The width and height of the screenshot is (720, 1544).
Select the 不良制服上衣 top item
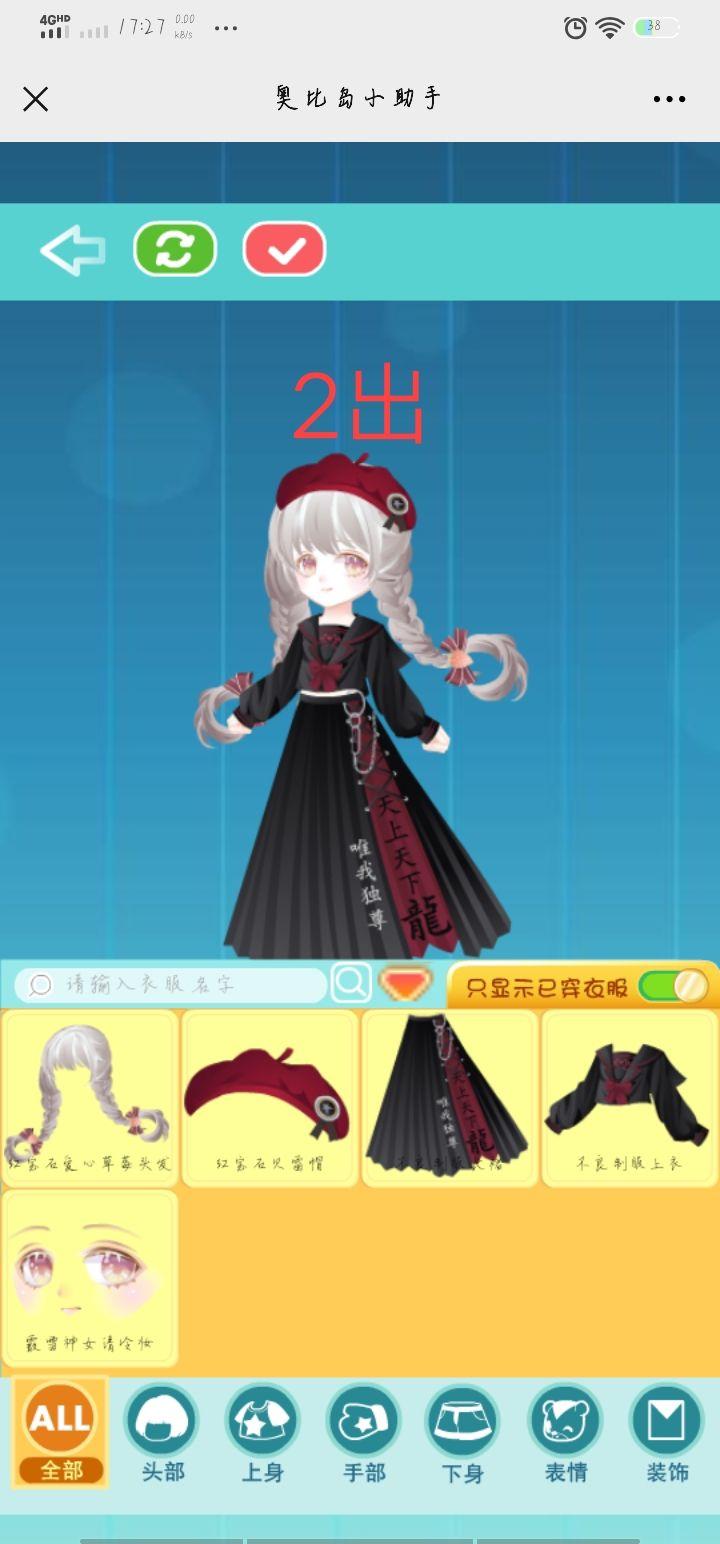tap(629, 1096)
